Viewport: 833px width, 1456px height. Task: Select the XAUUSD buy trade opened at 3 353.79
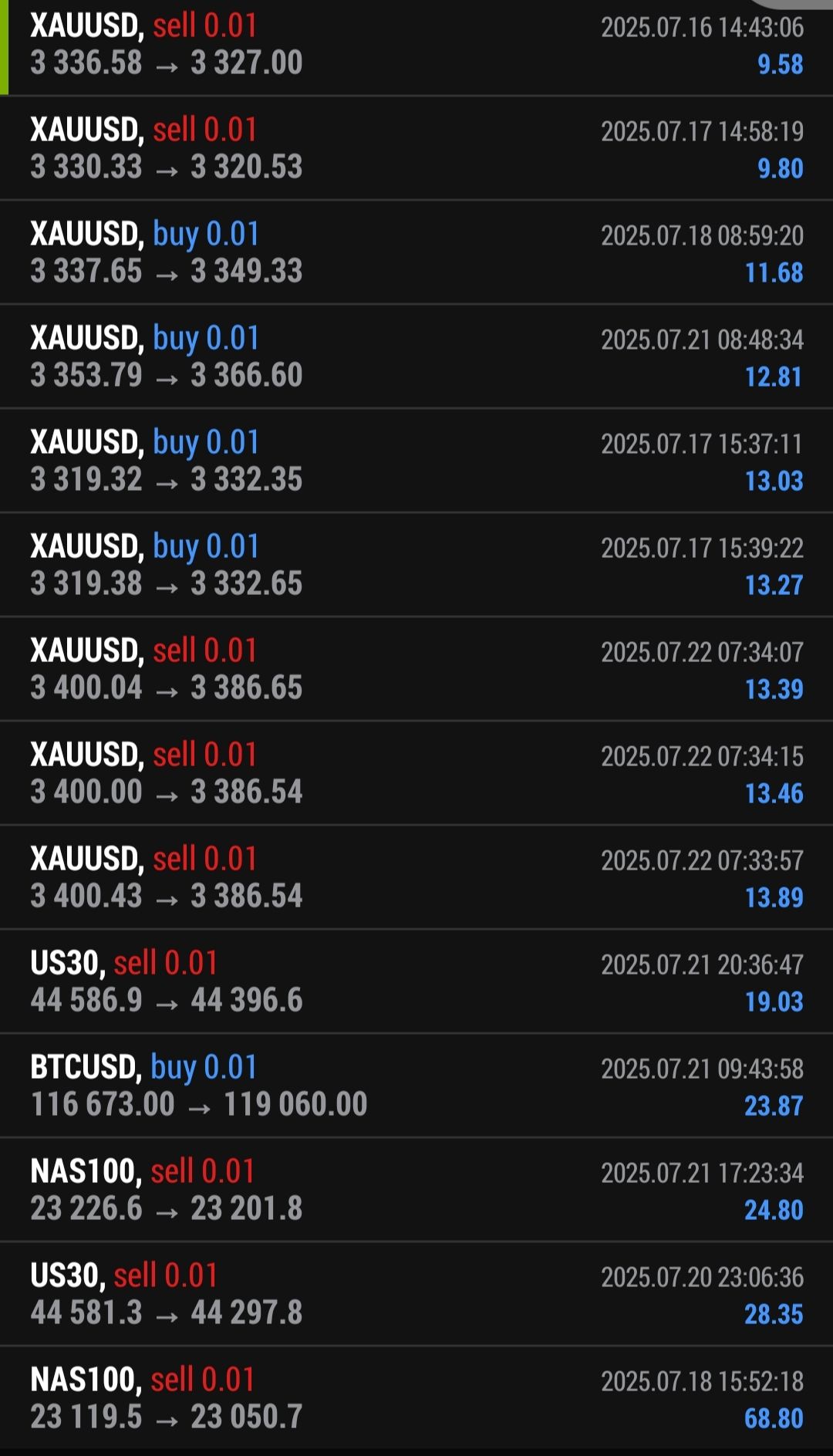pos(416,356)
